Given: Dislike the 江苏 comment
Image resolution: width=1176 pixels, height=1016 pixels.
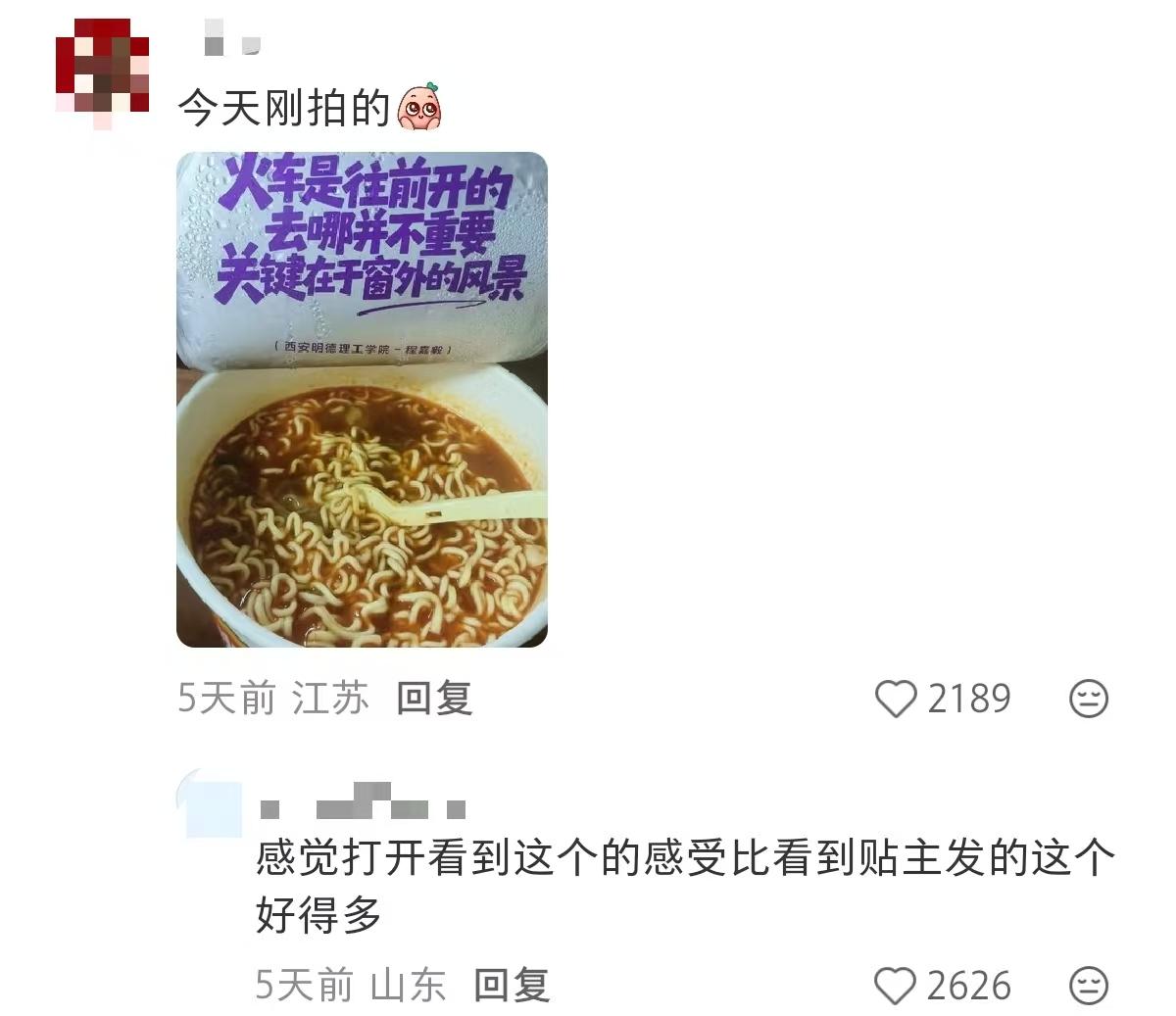Looking at the screenshot, I should click(1088, 699).
